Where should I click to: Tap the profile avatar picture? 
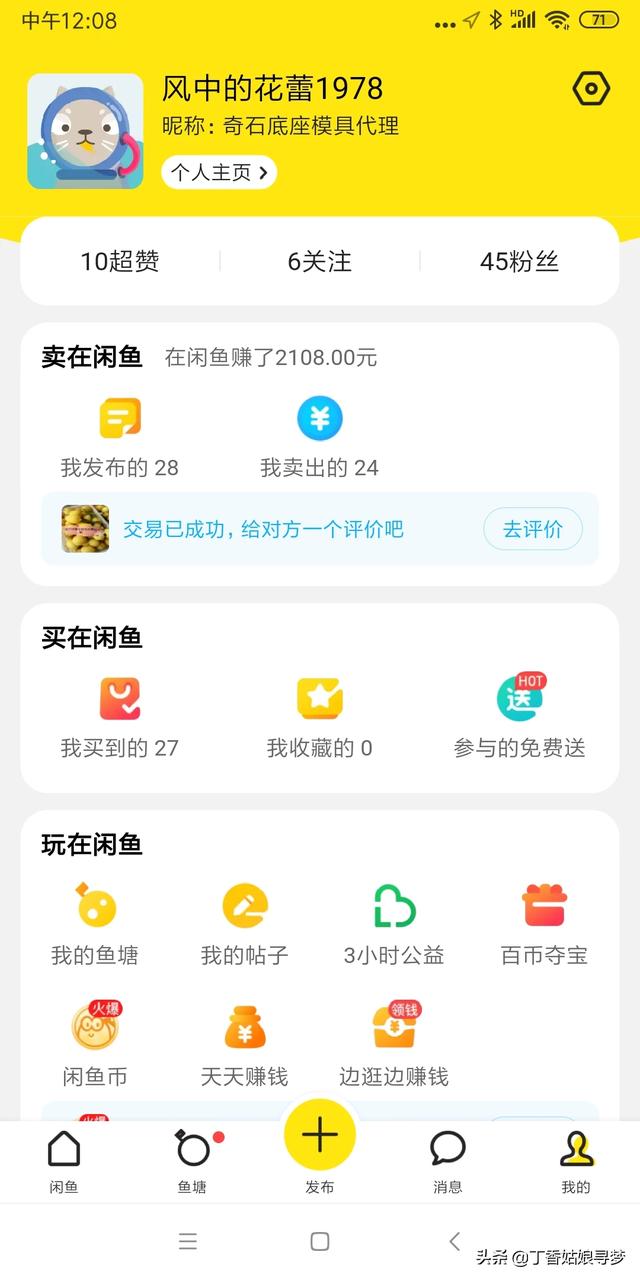[85, 131]
